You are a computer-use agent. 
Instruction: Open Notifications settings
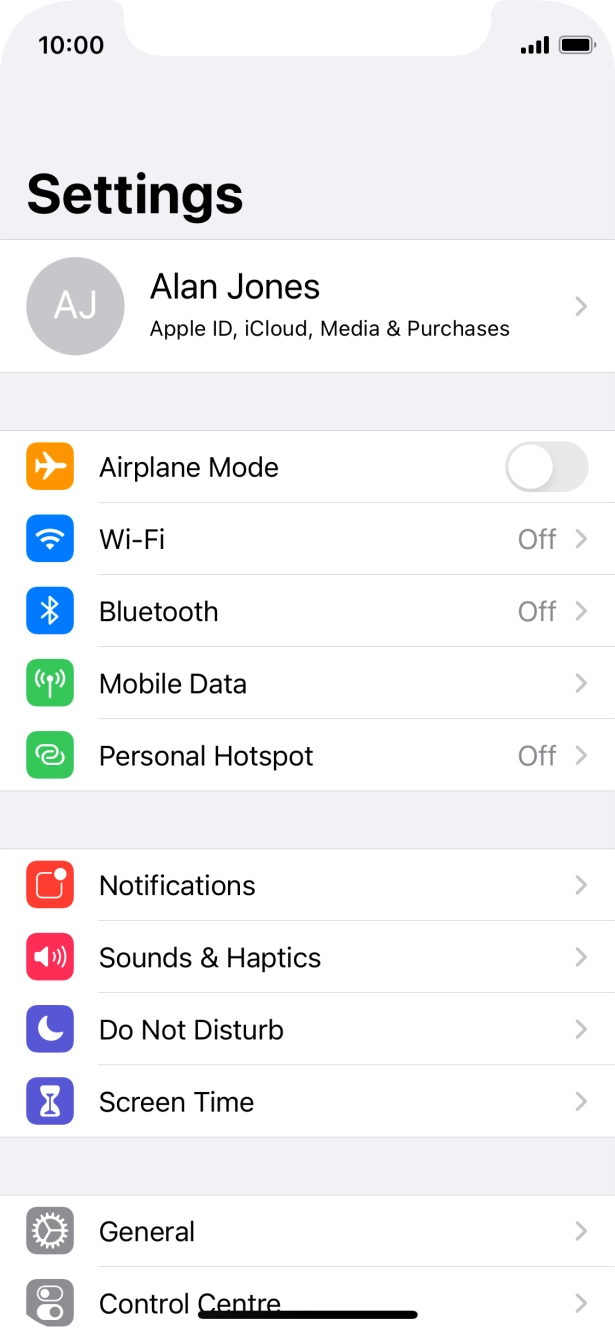tap(307, 885)
